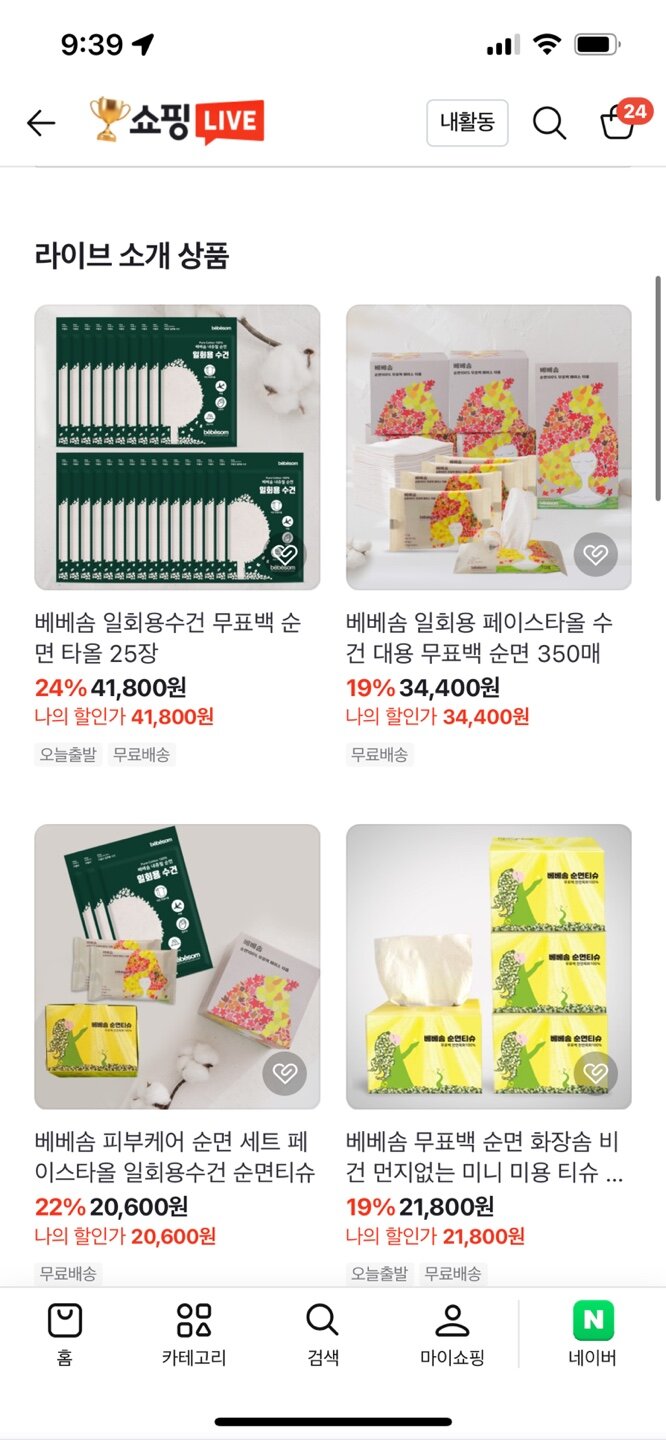Like the 일회용수건 타올 25장 product with heart
This screenshot has height=1440, width=666.
(x=284, y=554)
